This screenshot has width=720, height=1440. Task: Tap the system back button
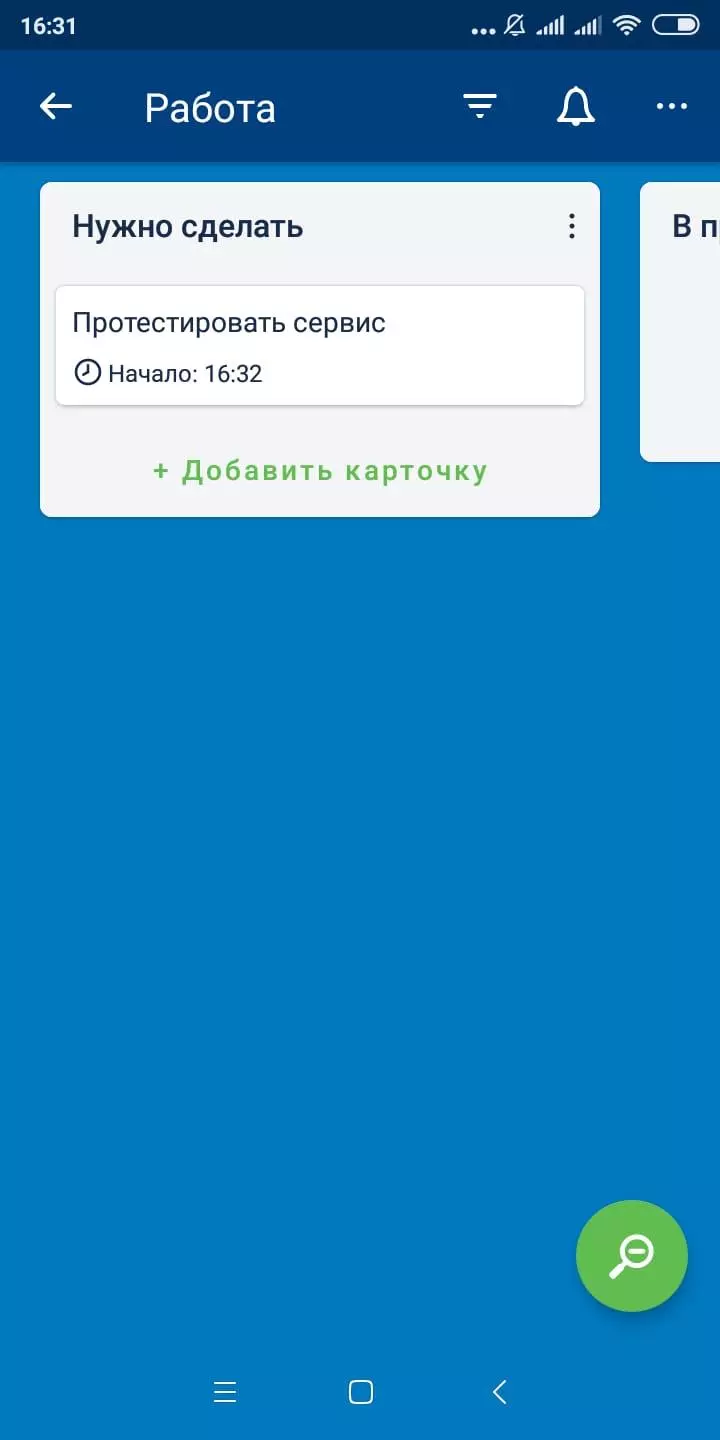pos(500,1392)
